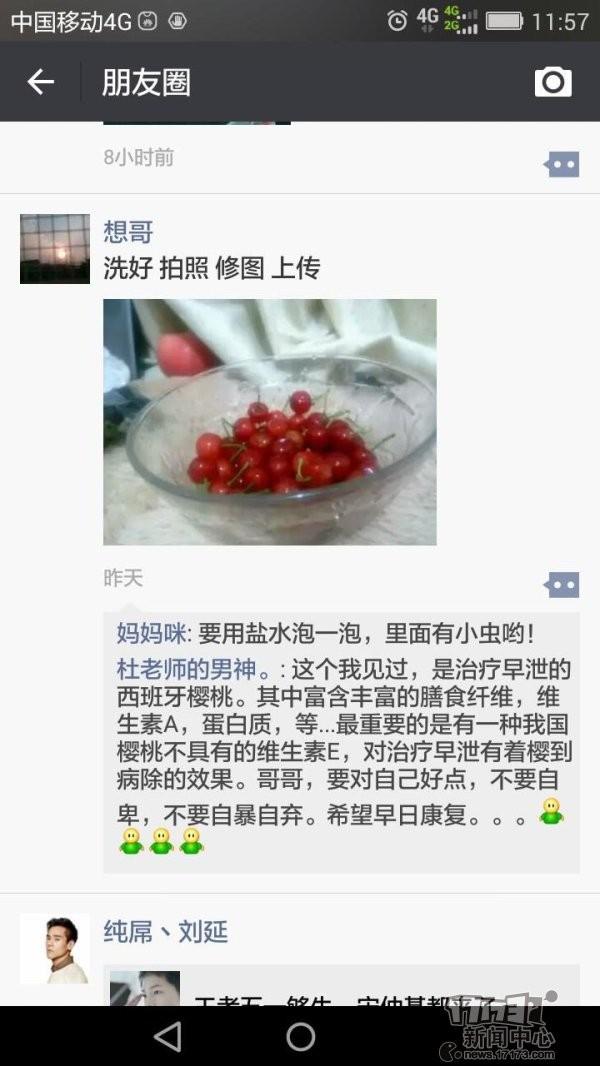600x1066 pixels.
Task: Open 想哥's profile avatar
Action: click(x=55, y=249)
